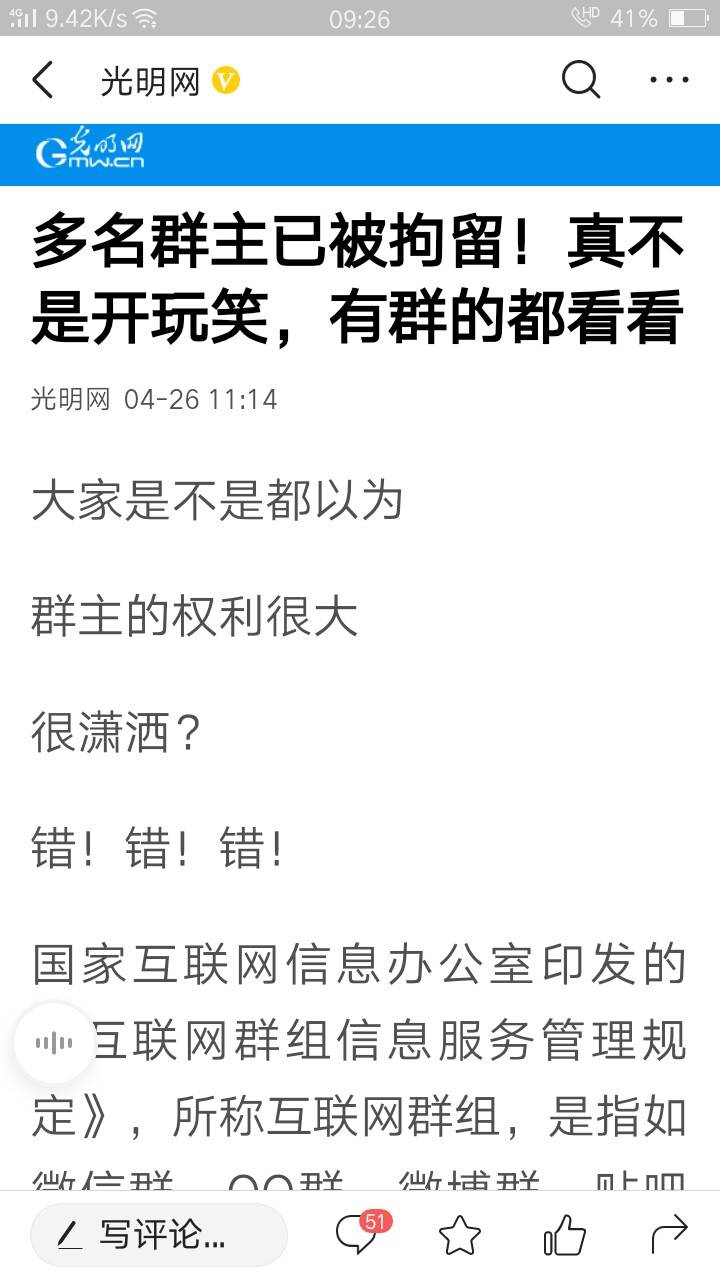Image resolution: width=720 pixels, height=1280 pixels.
Task: Like the article with thumbs-up
Action: [565, 1235]
